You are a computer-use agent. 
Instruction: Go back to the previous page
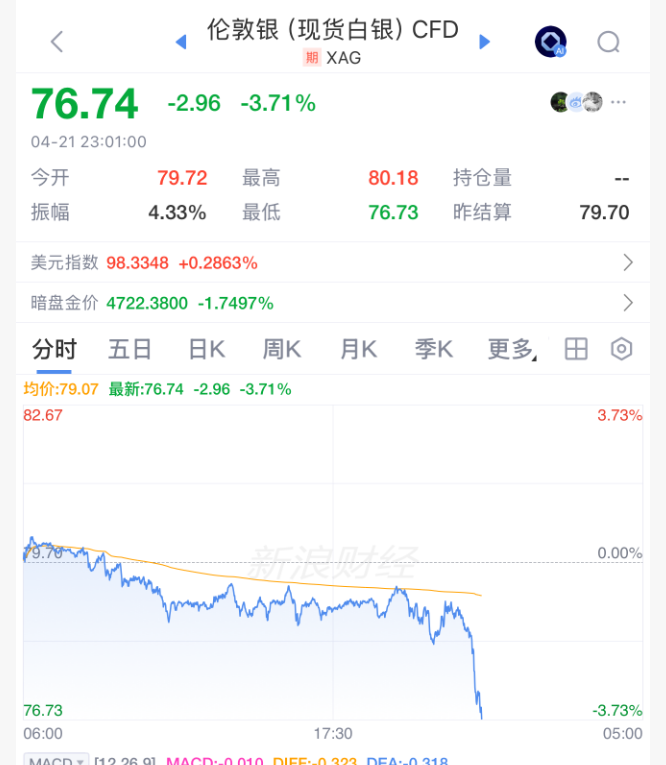pyautogui.click(x=57, y=41)
